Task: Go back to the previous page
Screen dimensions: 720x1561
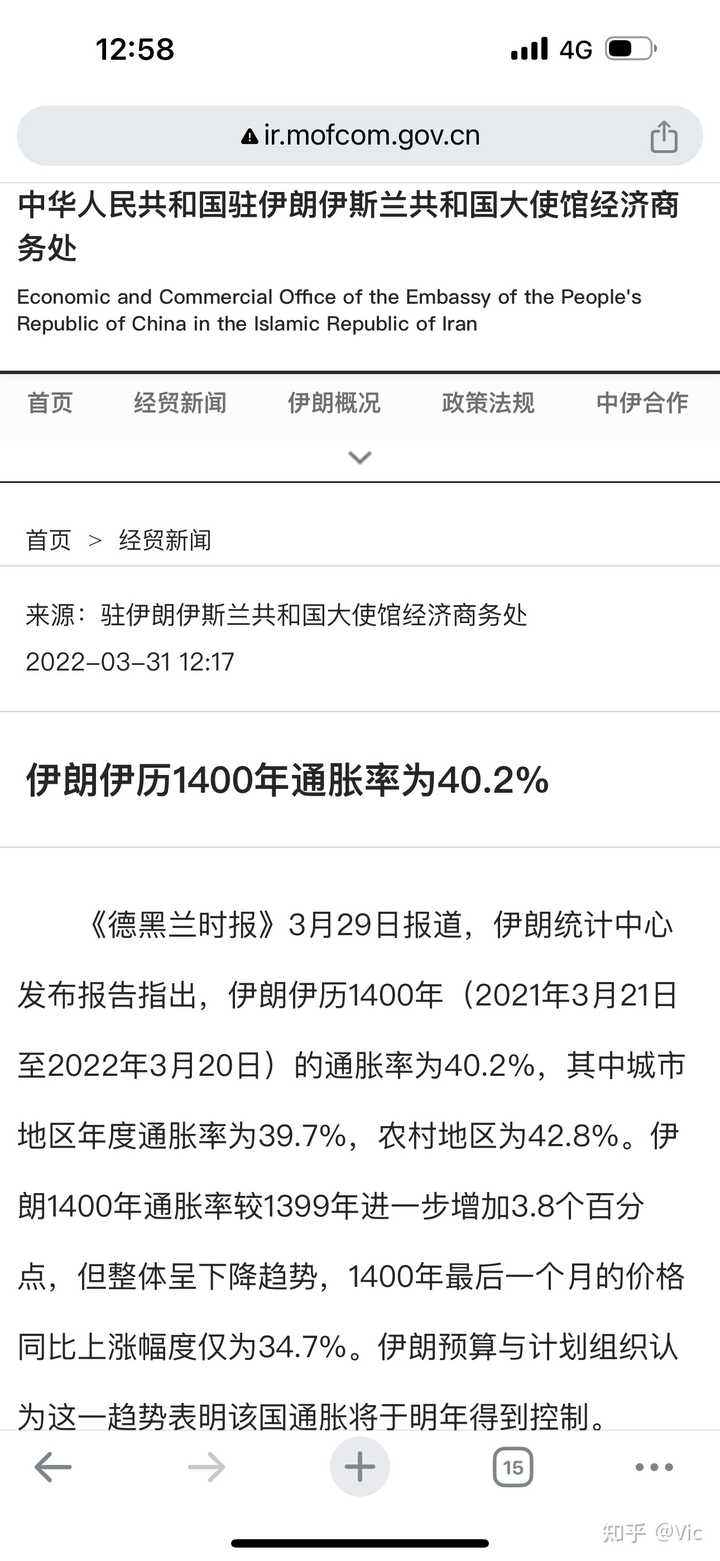Action: [53, 1467]
